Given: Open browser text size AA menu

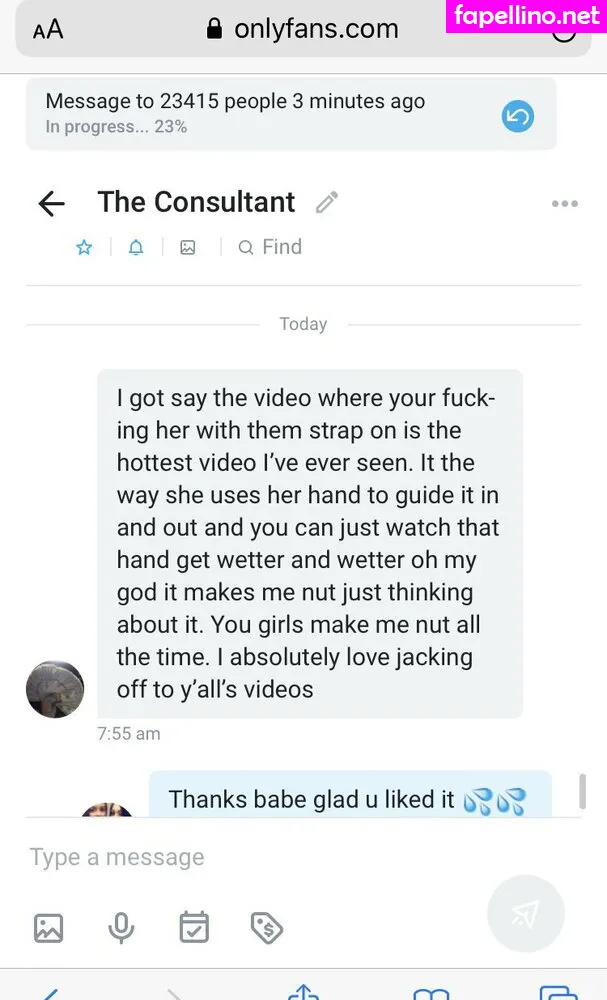Looking at the screenshot, I should (x=47, y=30).
